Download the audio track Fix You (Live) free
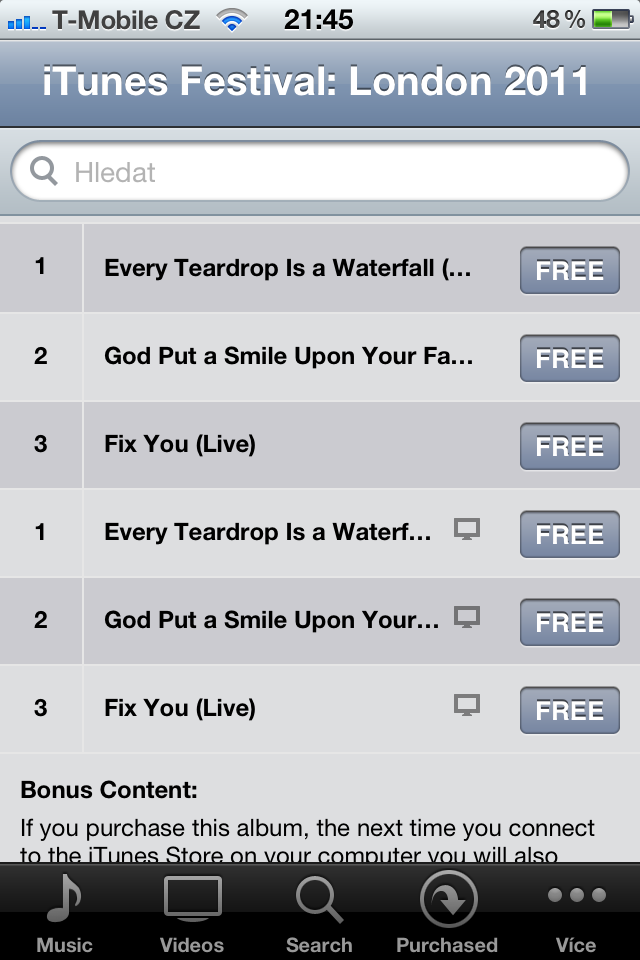 [x=569, y=446]
